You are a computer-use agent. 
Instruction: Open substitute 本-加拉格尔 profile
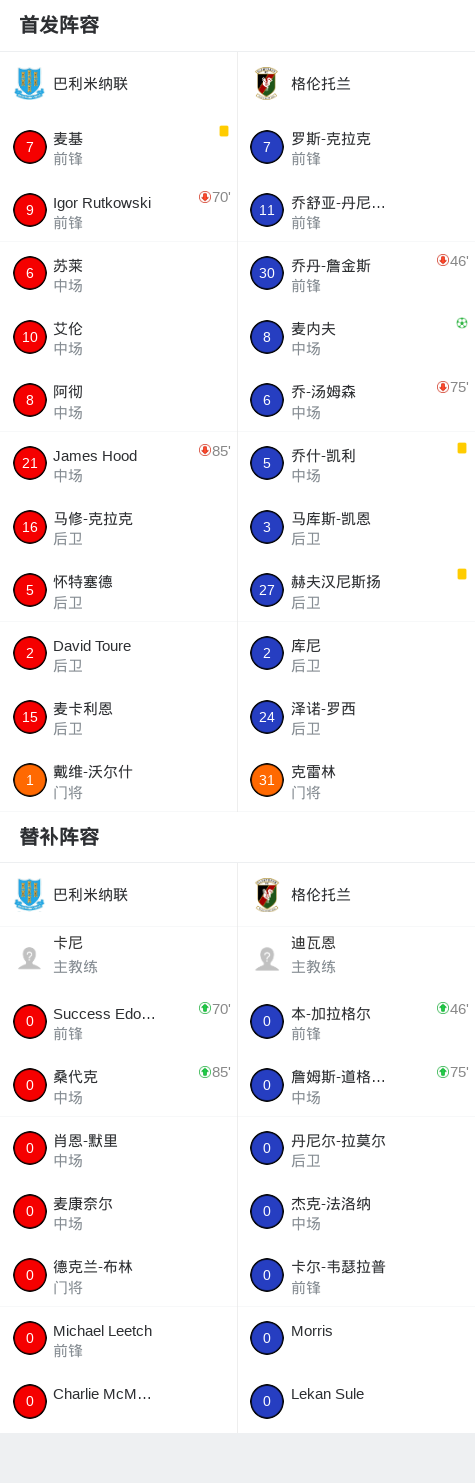356,1022
